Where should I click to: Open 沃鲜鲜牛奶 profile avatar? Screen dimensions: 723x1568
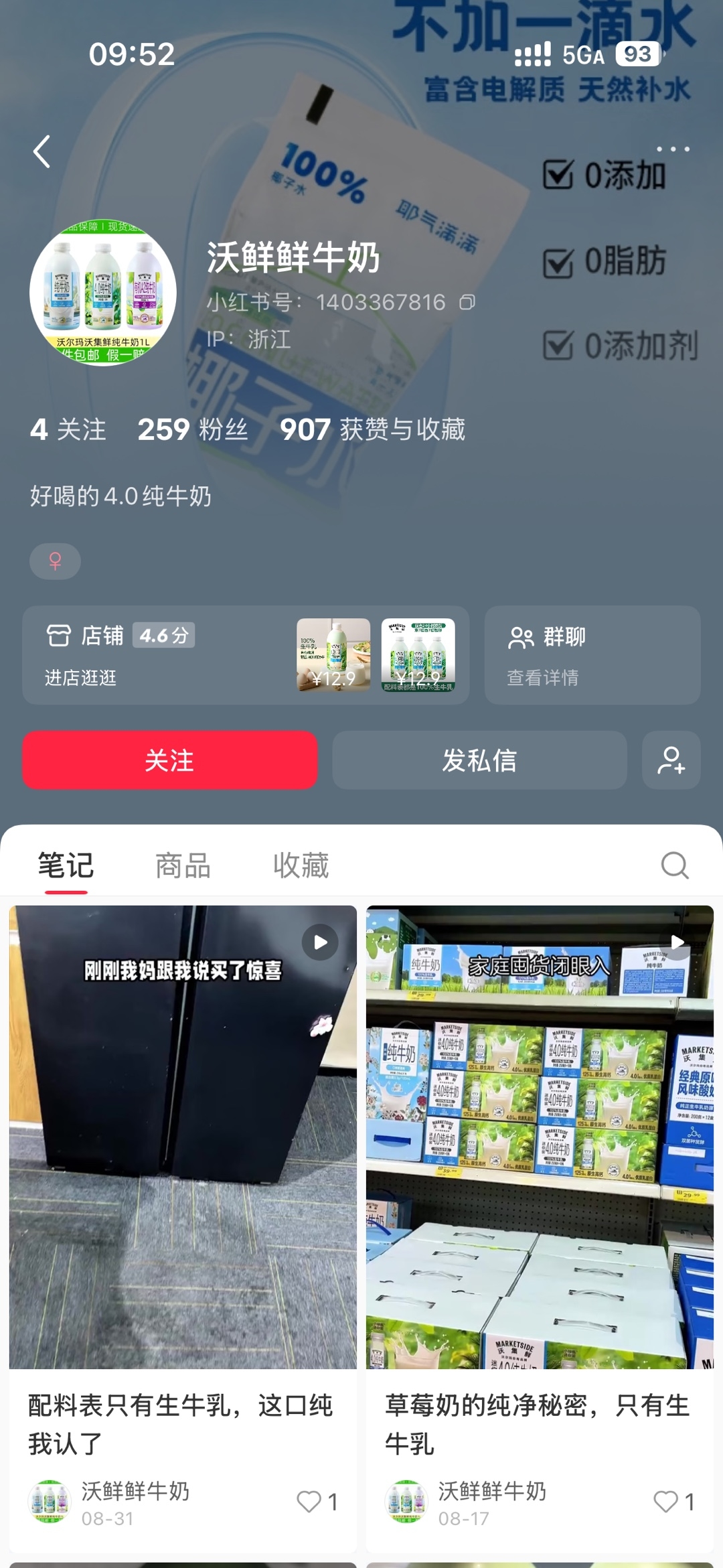tap(103, 292)
